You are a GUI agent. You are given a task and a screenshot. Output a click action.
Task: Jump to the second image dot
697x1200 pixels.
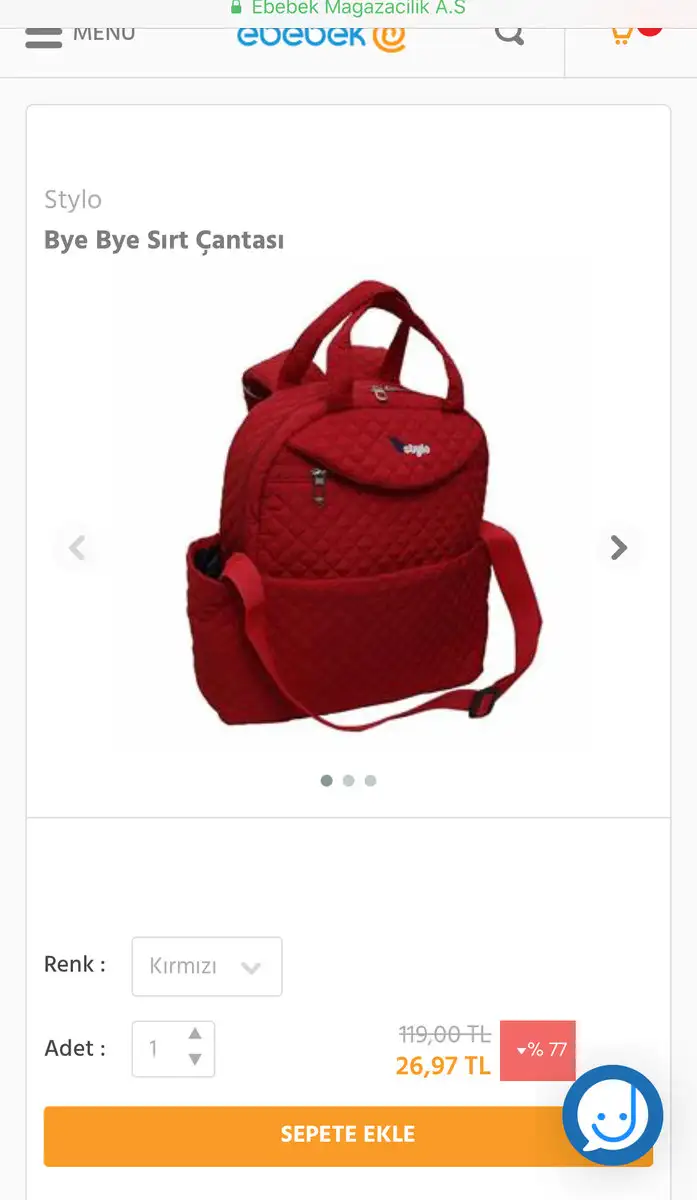pos(348,781)
